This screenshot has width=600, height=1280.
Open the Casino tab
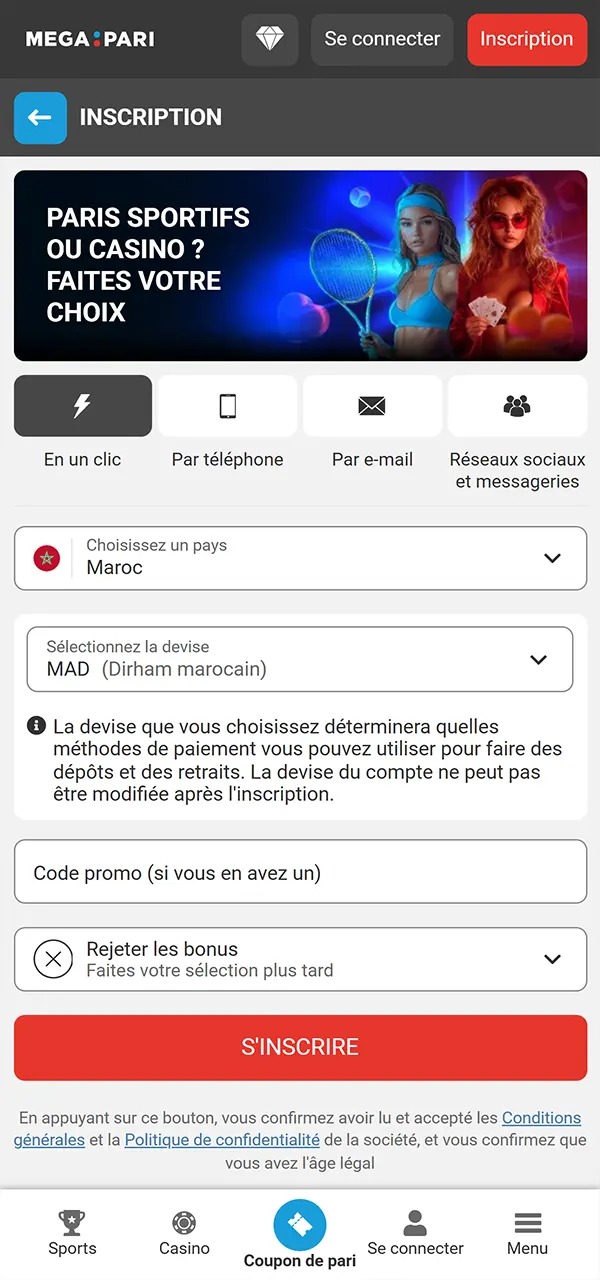(x=184, y=1233)
